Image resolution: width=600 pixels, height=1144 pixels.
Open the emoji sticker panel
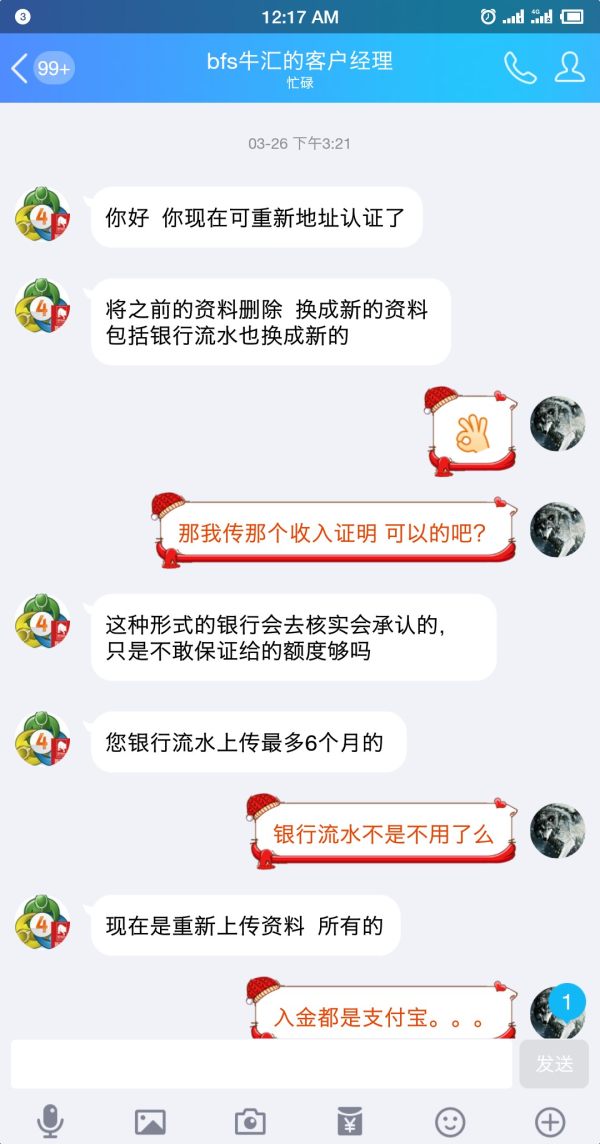pyautogui.click(x=450, y=1121)
